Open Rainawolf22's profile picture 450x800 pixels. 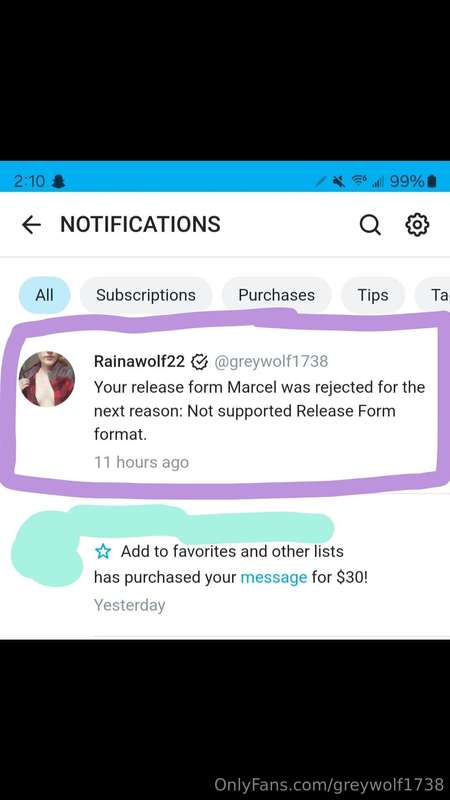[x=47, y=379]
